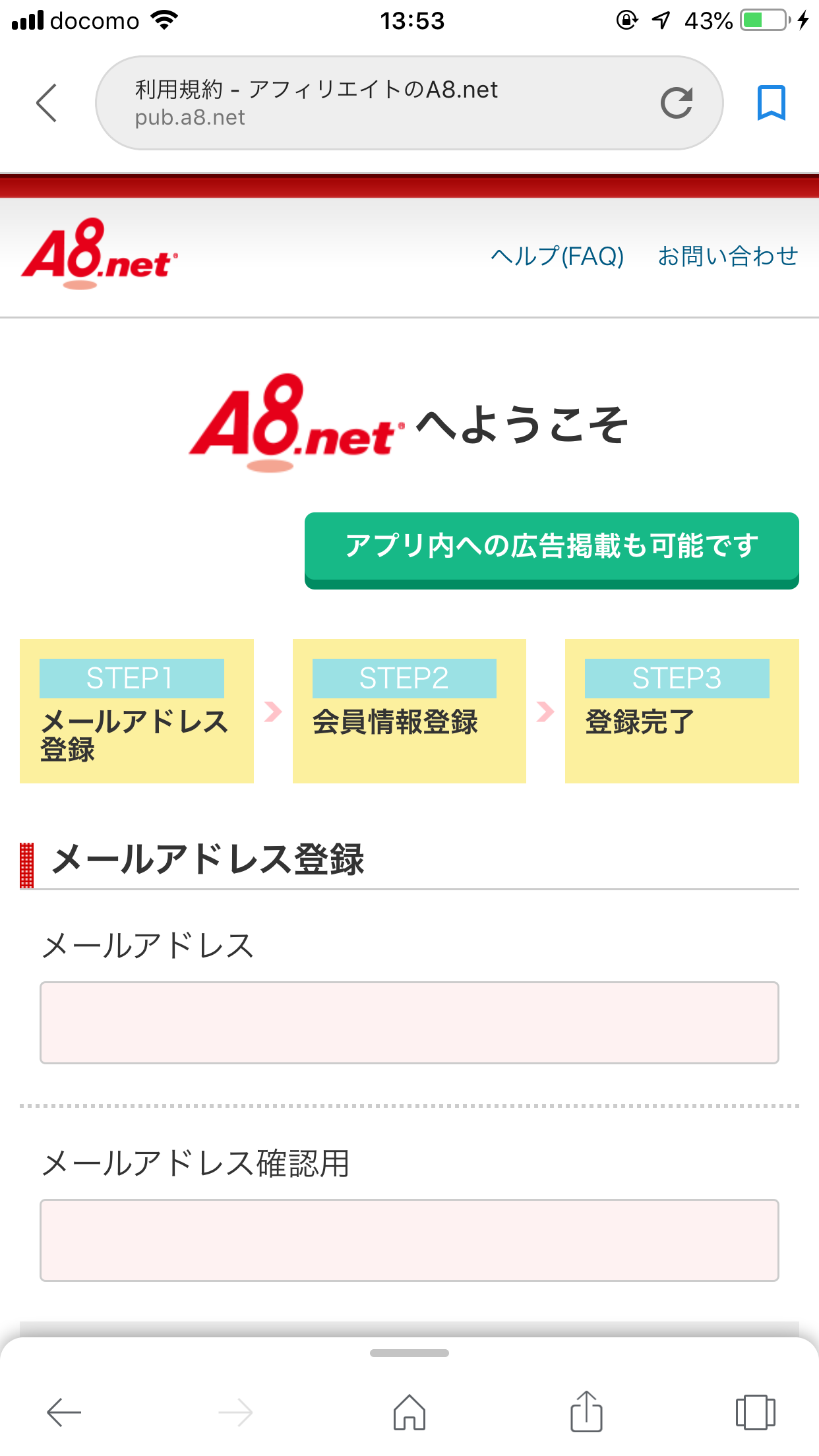This screenshot has width=819, height=1456.
Task: Focus the メールアドレス input field
Action: 409,1023
